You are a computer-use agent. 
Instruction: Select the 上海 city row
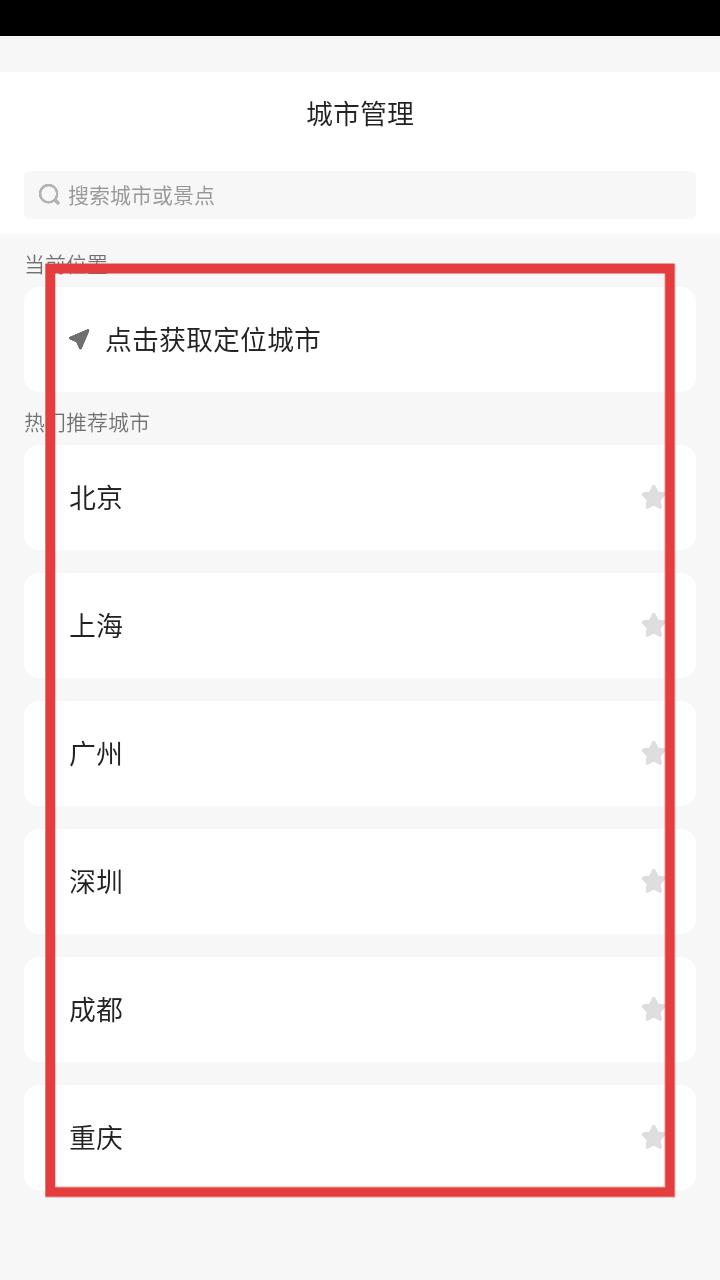(360, 625)
